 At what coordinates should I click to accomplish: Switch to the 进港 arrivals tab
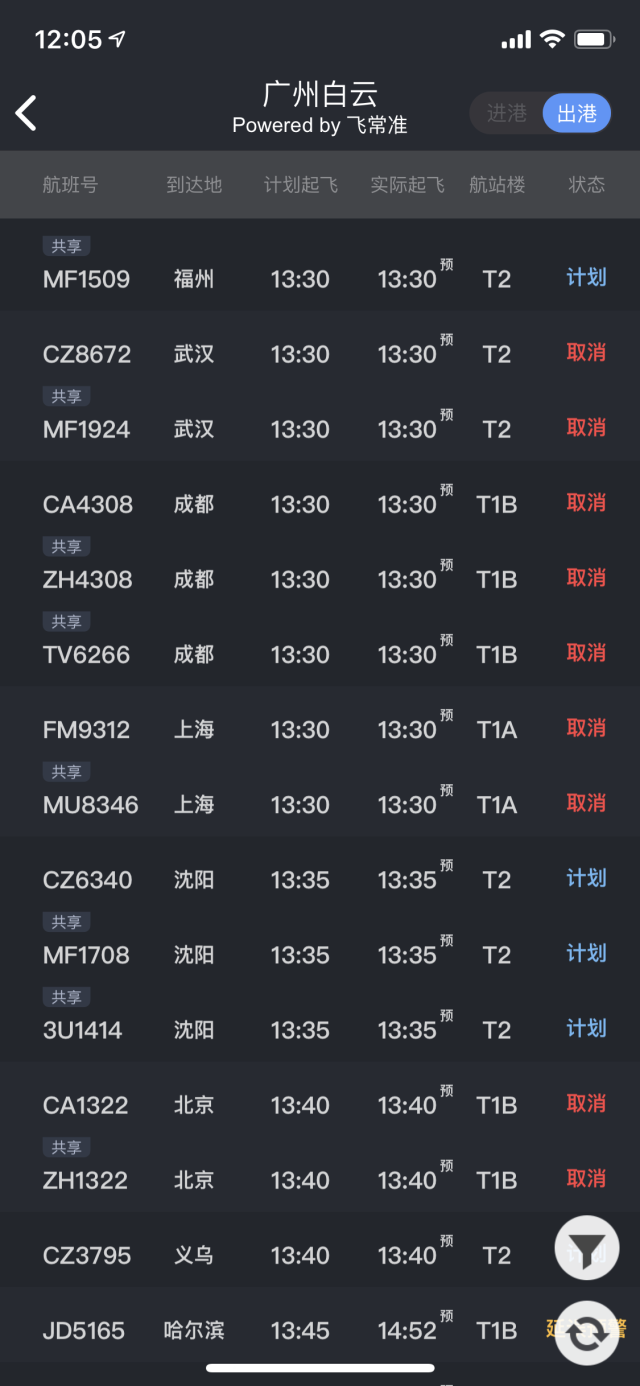pos(507,114)
